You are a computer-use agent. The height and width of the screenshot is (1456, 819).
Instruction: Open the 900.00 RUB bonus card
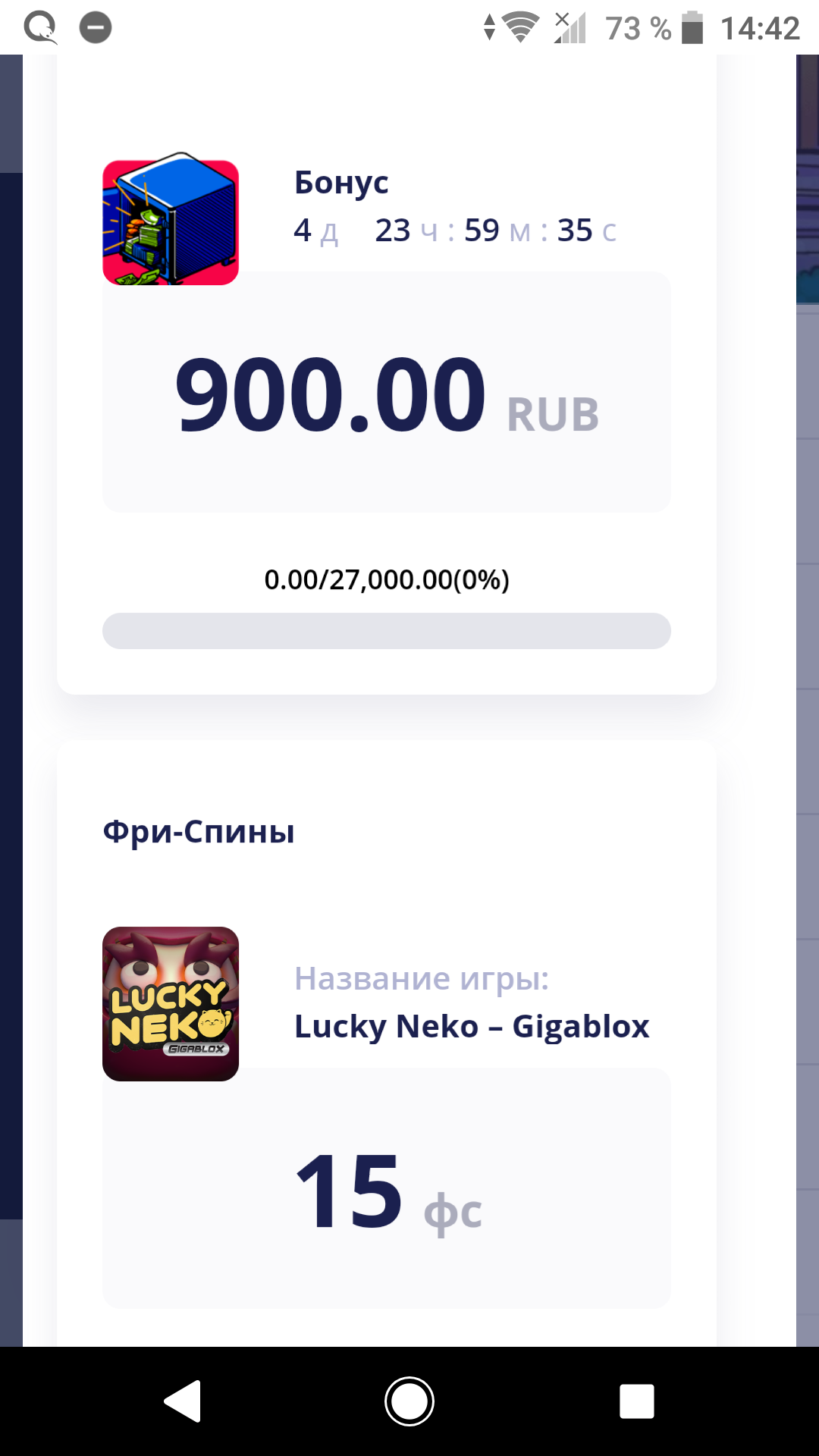pyautogui.click(x=387, y=393)
